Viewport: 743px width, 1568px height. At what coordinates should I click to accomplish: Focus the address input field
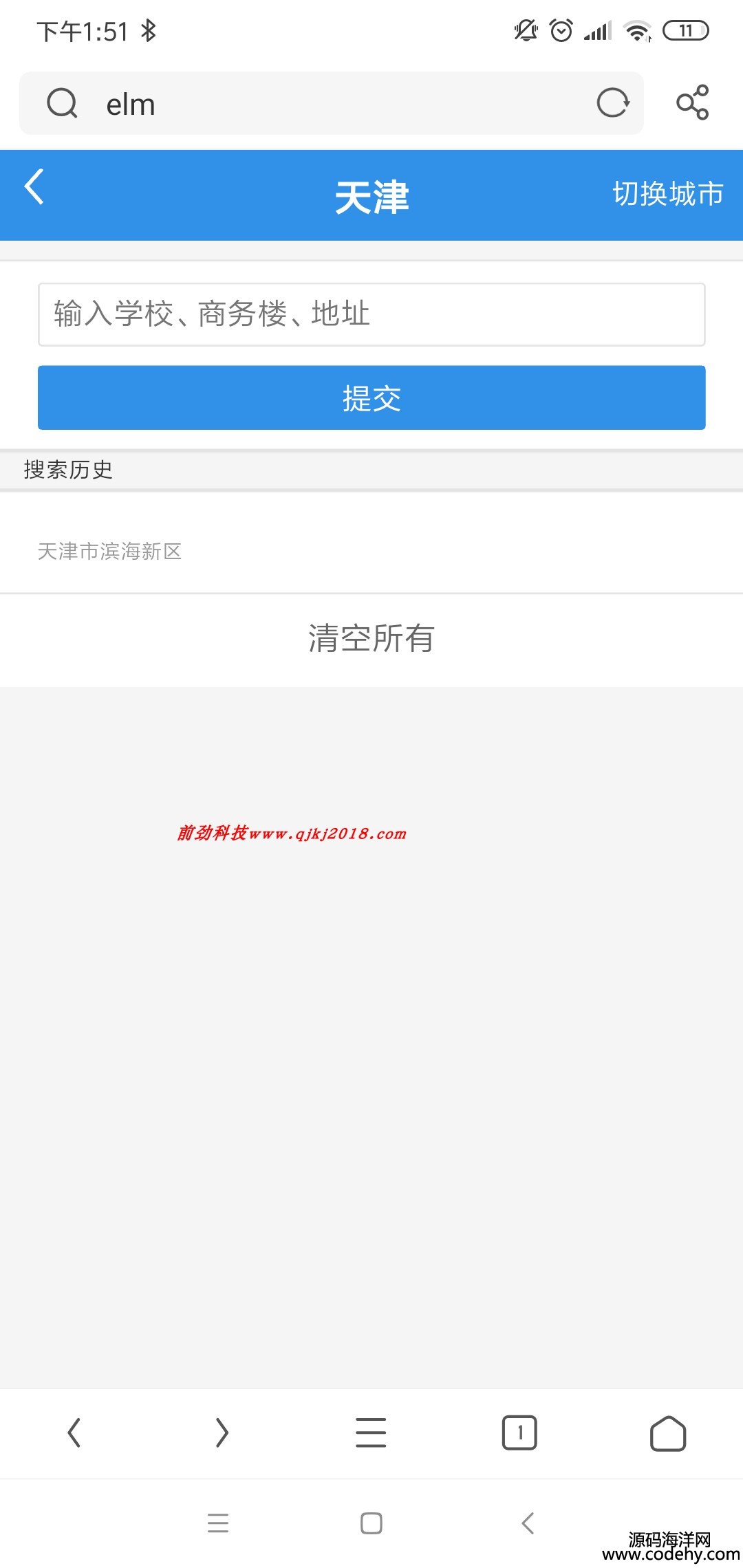click(x=371, y=314)
